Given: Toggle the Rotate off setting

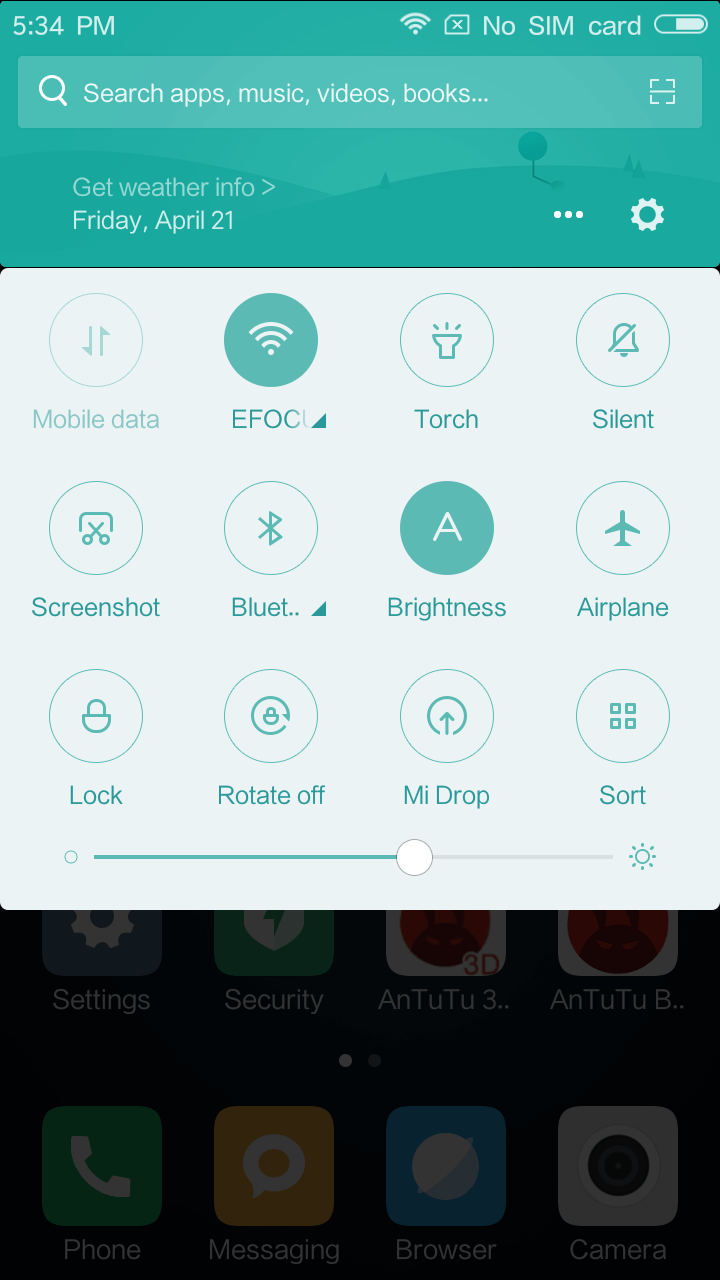Looking at the screenshot, I should click(x=271, y=716).
